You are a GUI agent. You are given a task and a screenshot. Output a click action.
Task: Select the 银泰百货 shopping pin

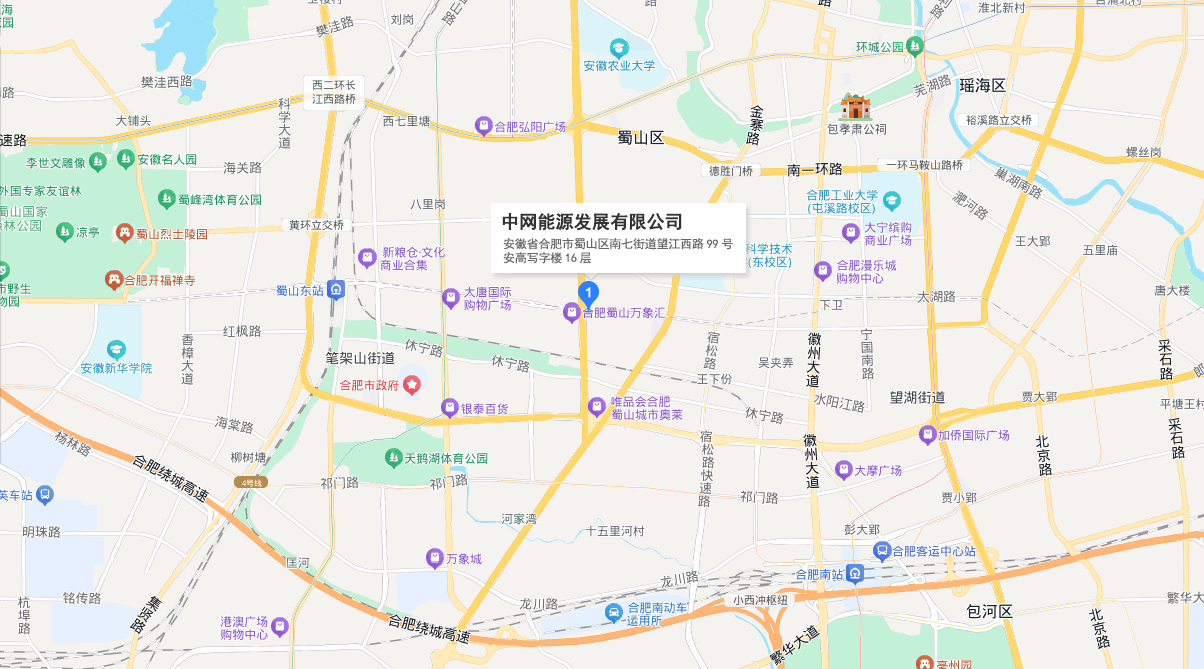click(x=449, y=408)
